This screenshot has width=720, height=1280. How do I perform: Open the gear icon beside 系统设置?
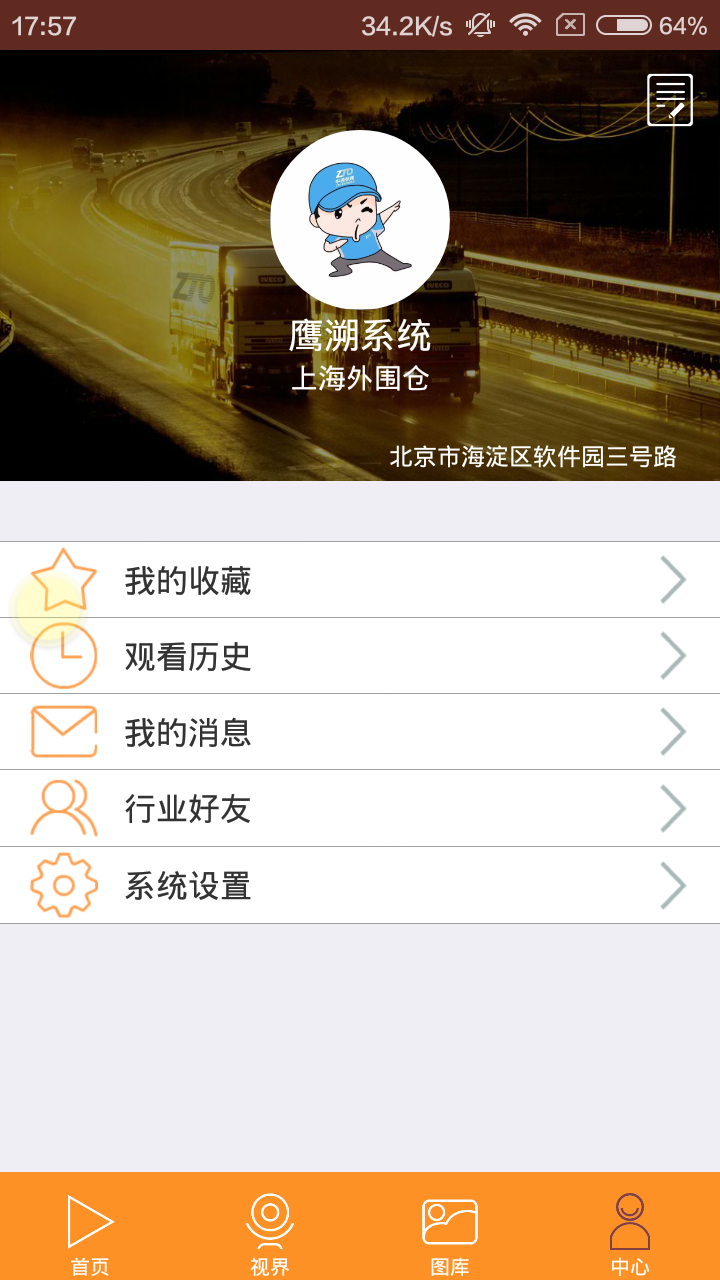tap(62, 884)
